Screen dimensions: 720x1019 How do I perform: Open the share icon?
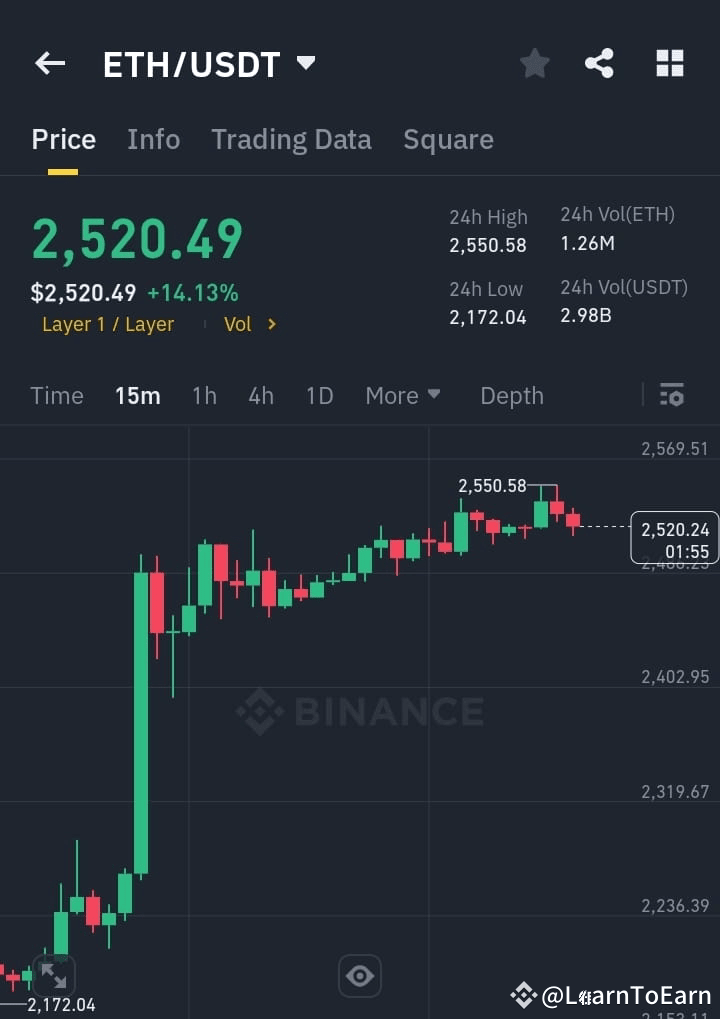click(x=600, y=63)
